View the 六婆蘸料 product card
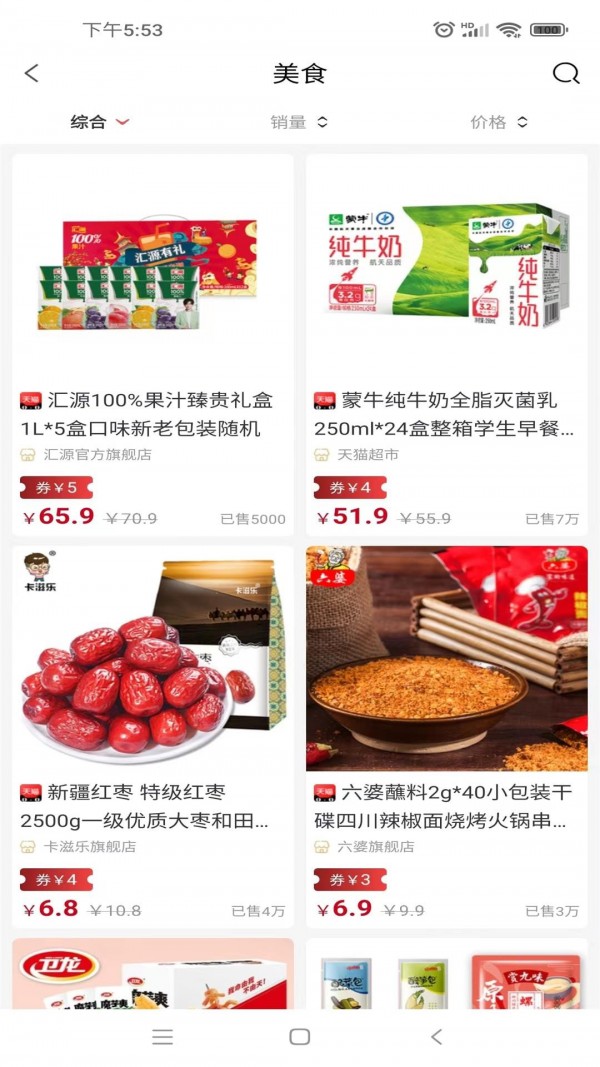The width and height of the screenshot is (600, 1067). (447, 737)
